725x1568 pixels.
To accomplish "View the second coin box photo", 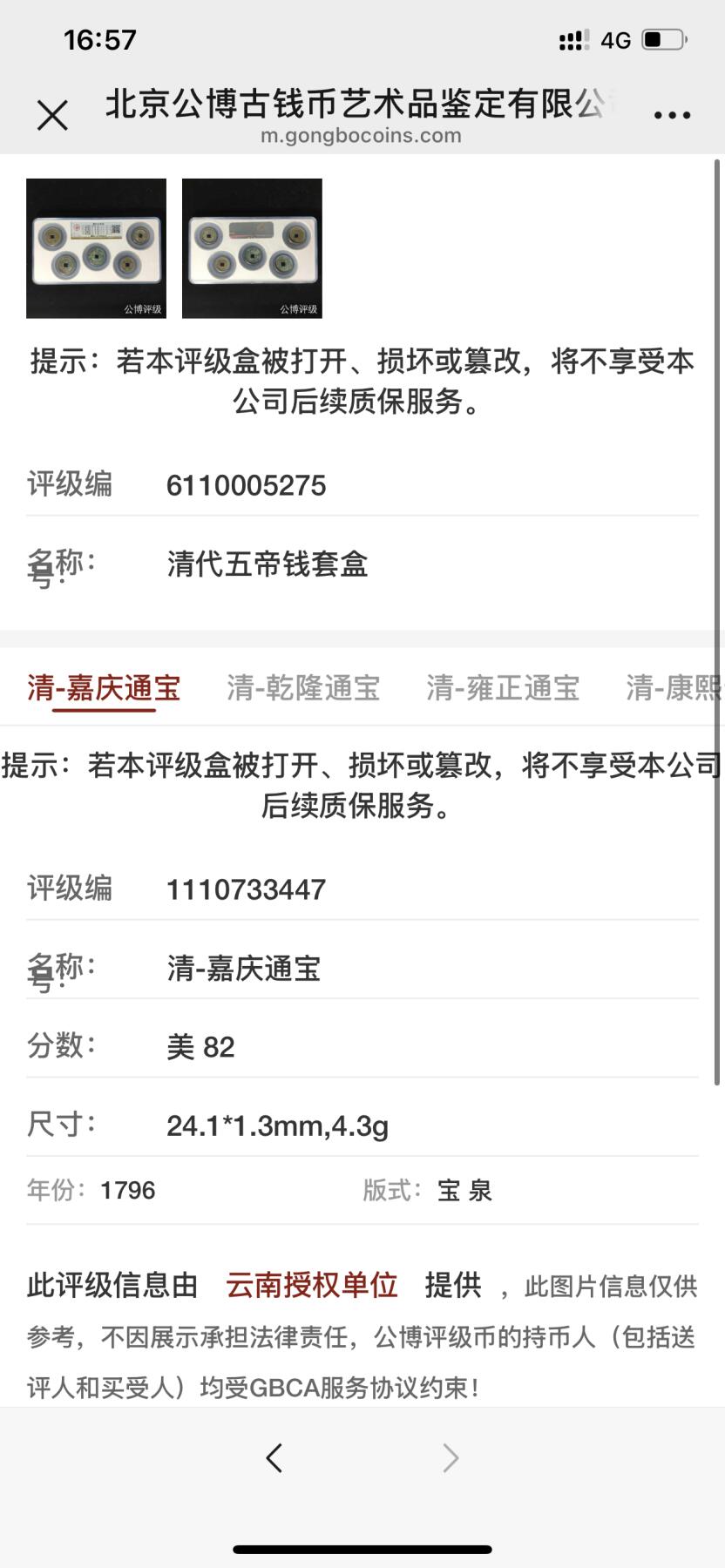I will tap(252, 247).
